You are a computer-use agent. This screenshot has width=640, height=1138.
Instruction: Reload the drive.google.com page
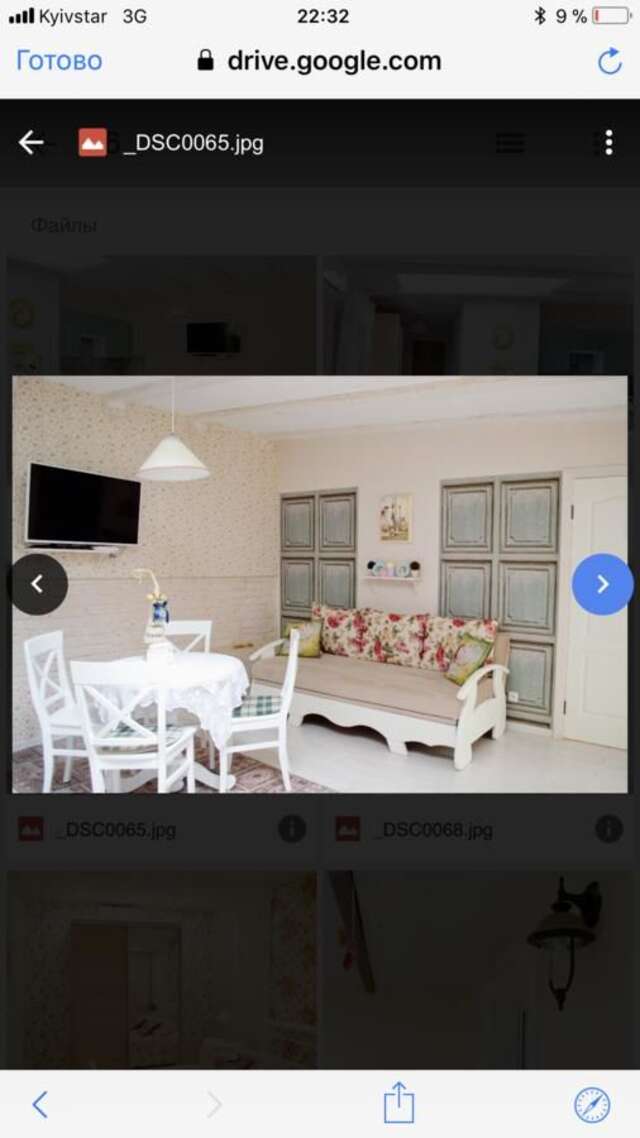click(x=609, y=62)
